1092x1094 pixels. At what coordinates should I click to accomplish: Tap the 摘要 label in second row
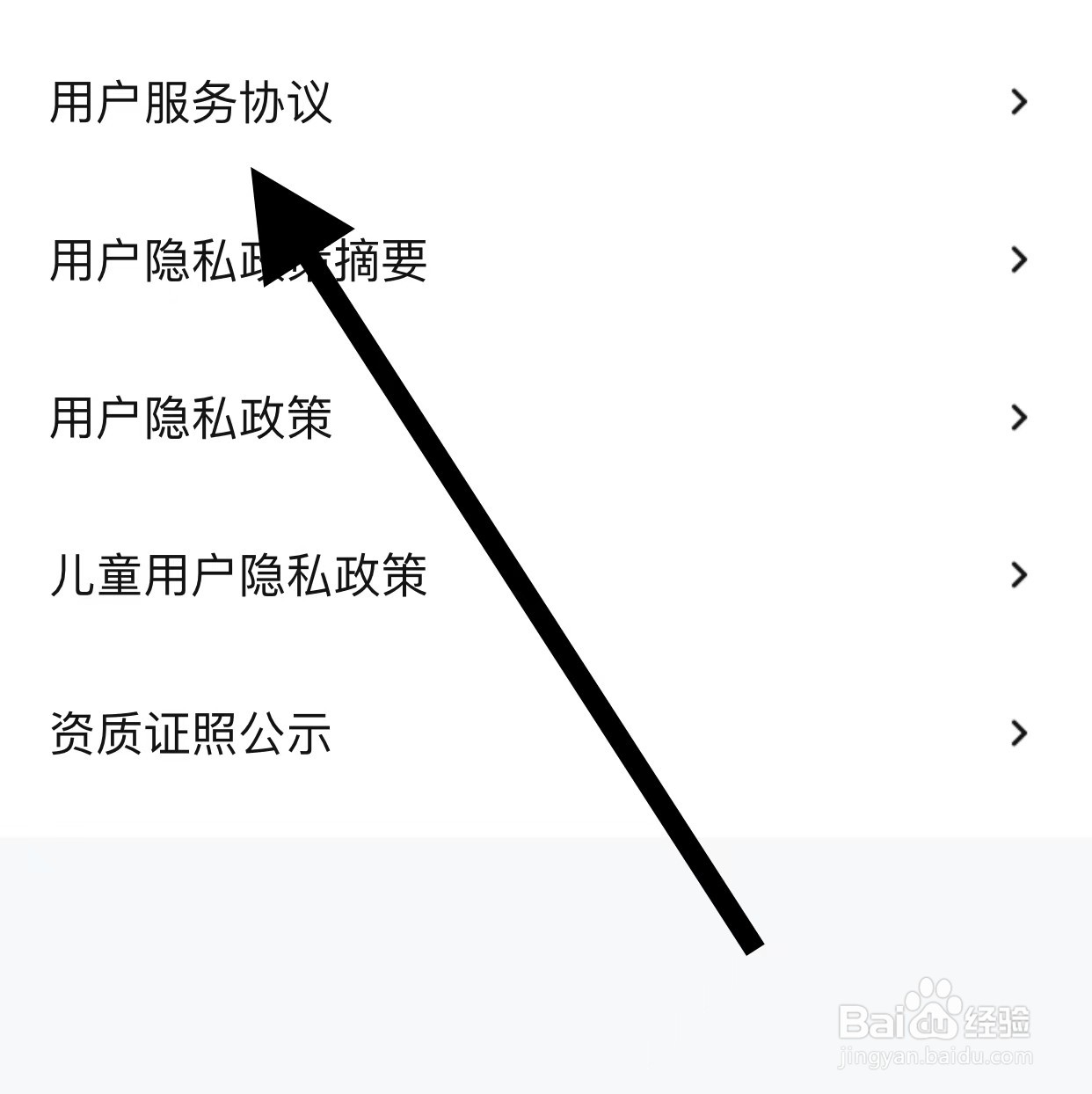[382, 261]
